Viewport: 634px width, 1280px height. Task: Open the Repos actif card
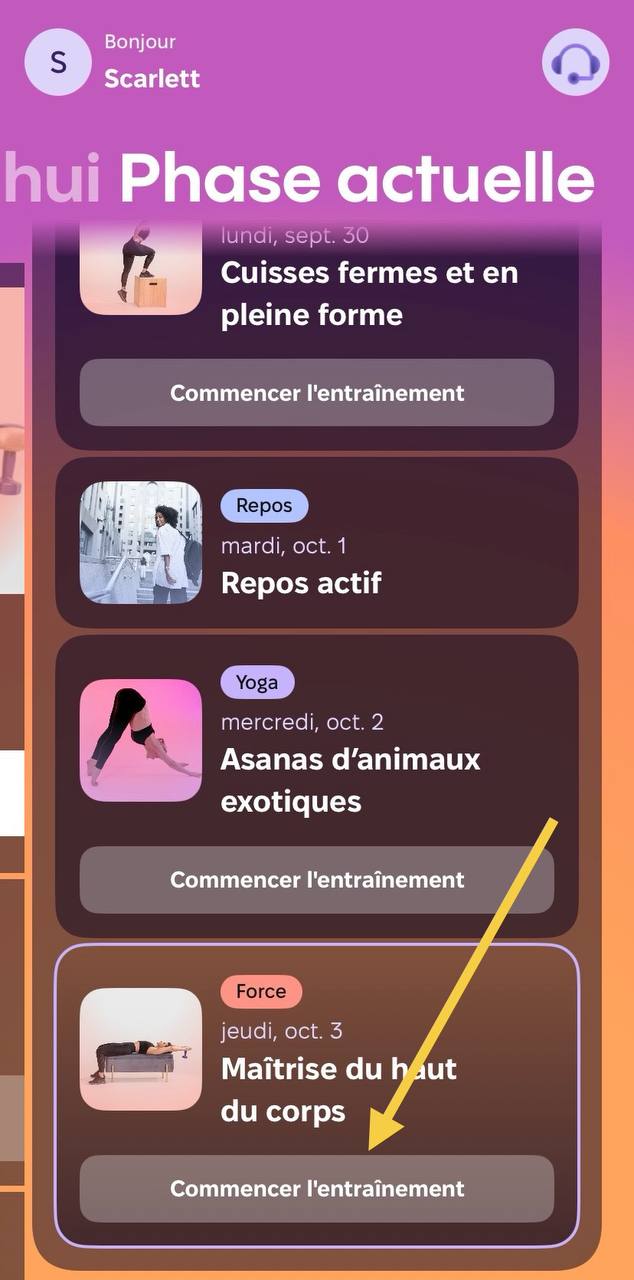point(316,543)
